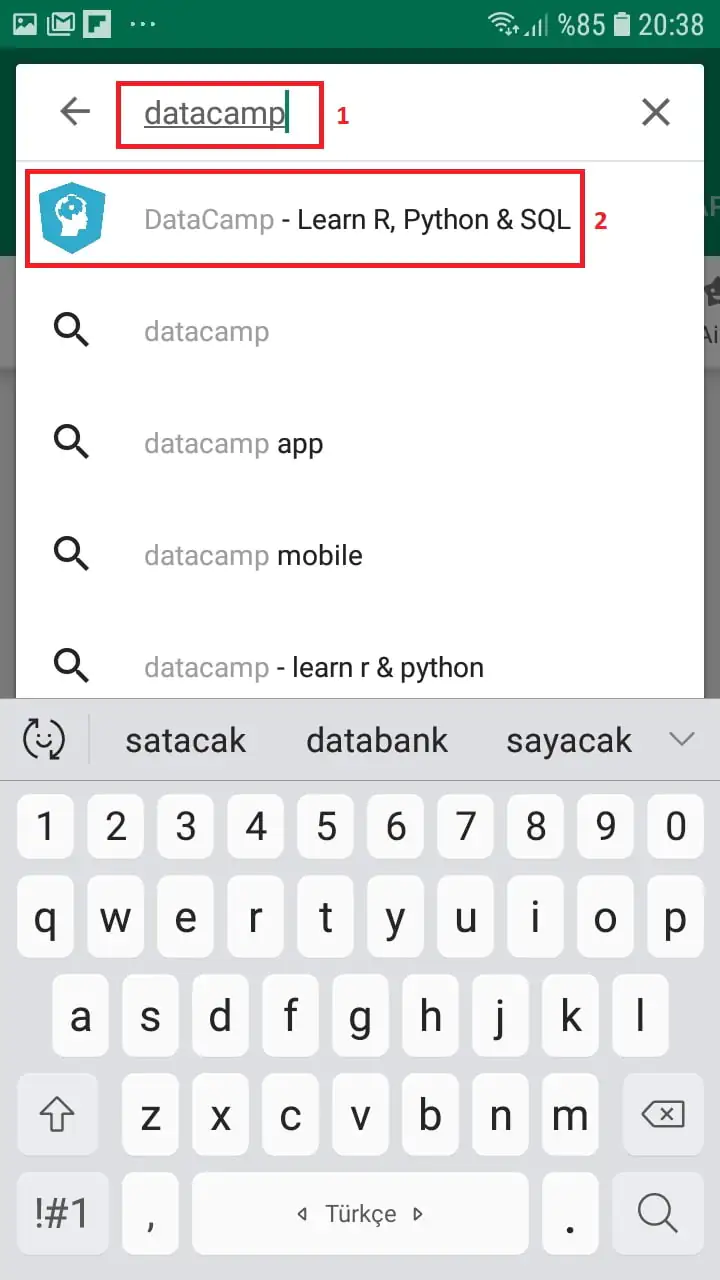Clear the search text with the X
This screenshot has height=1280, width=720.
pyautogui.click(x=655, y=112)
